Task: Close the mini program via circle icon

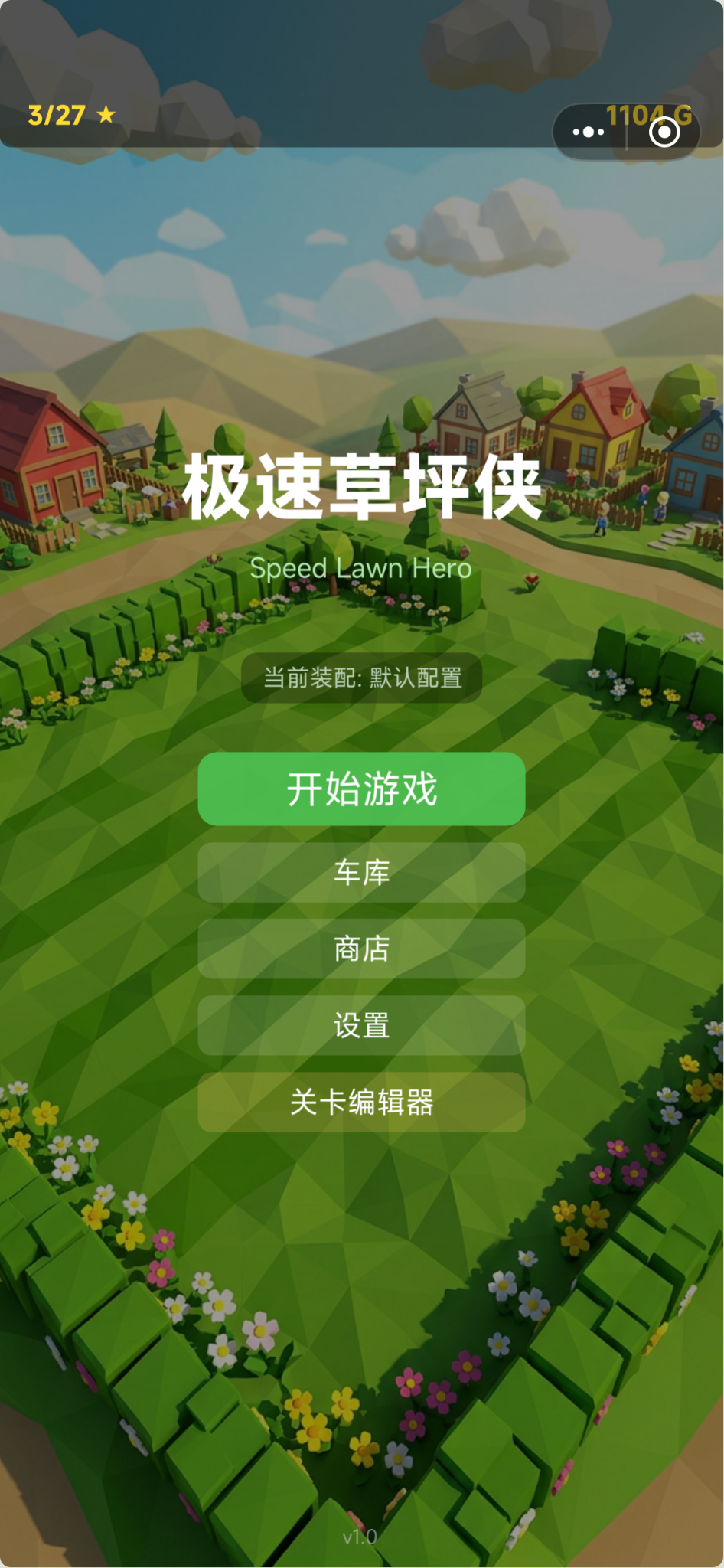Action: coord(664,132)
